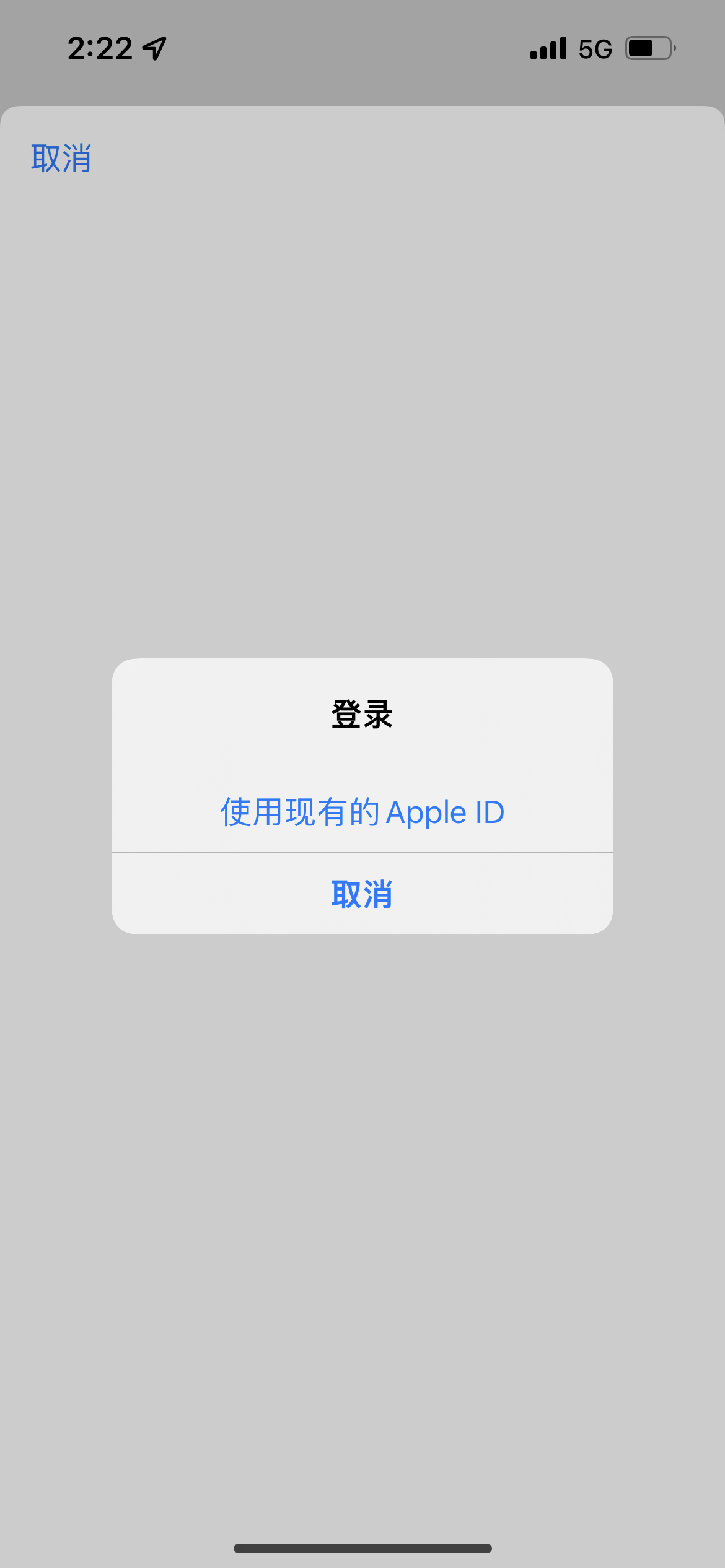This screenshot has height=1568, width=725.
Task: Dismiss the 登录 dialog with bold 取消
Action: click(x=362, y=894)
